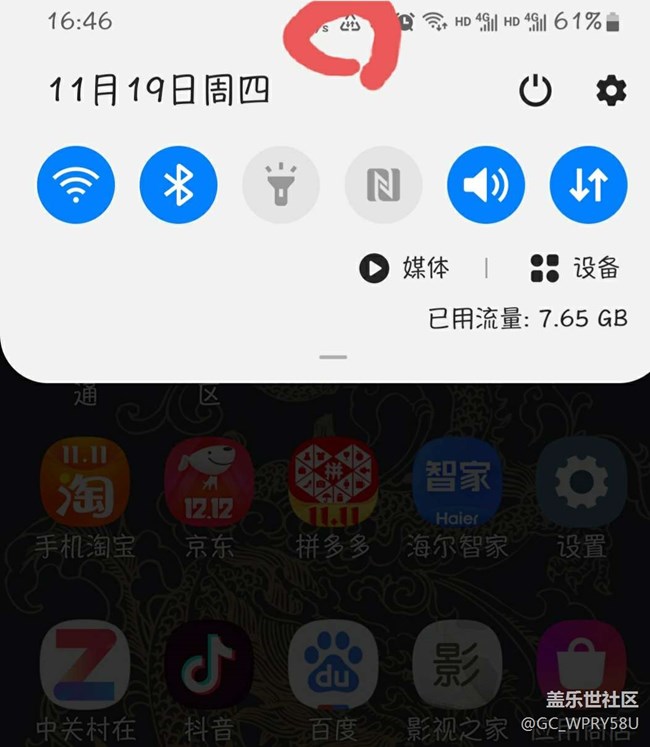This screenshot has height=747, width=650.
Task: Enable the NFC quick toggle
Action: pyautogui.click(x=383, y=185)
